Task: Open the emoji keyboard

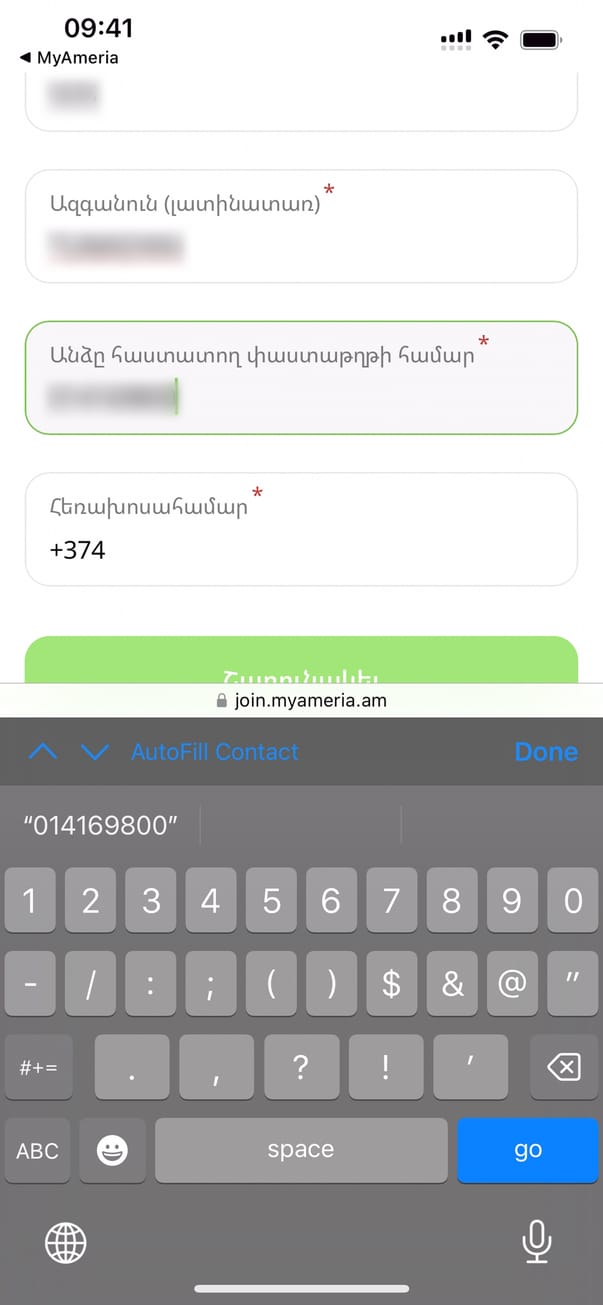Action: [112, 1151]
